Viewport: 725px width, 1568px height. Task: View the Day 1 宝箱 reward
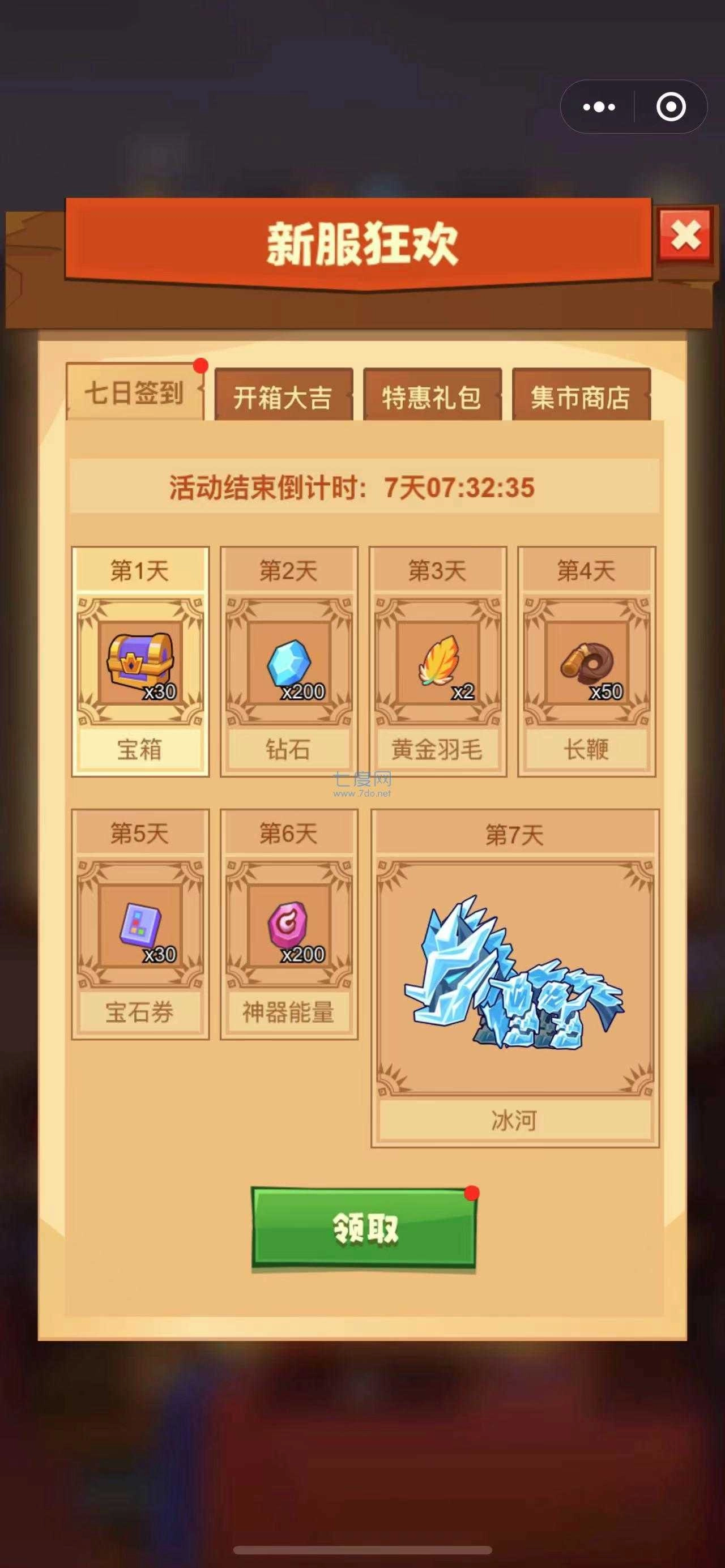pyautogui.click(x=140, y=661)
